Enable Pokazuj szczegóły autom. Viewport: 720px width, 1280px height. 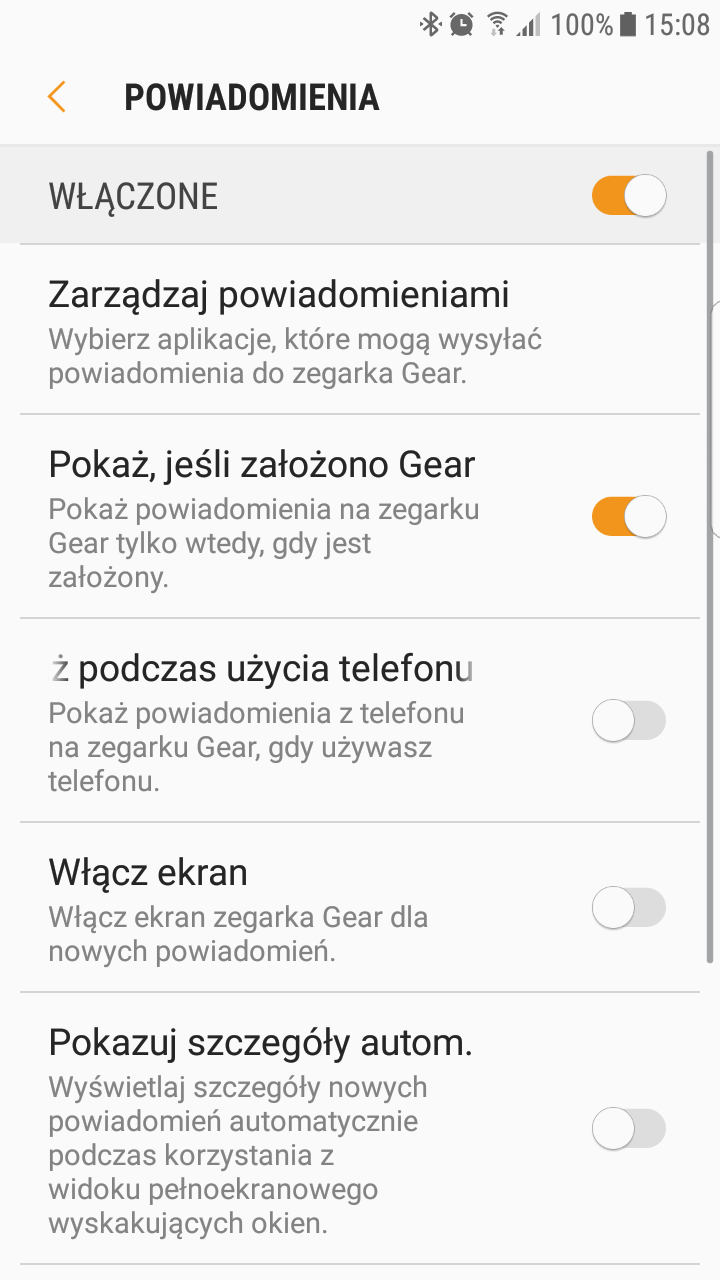tap(629, 1129)
